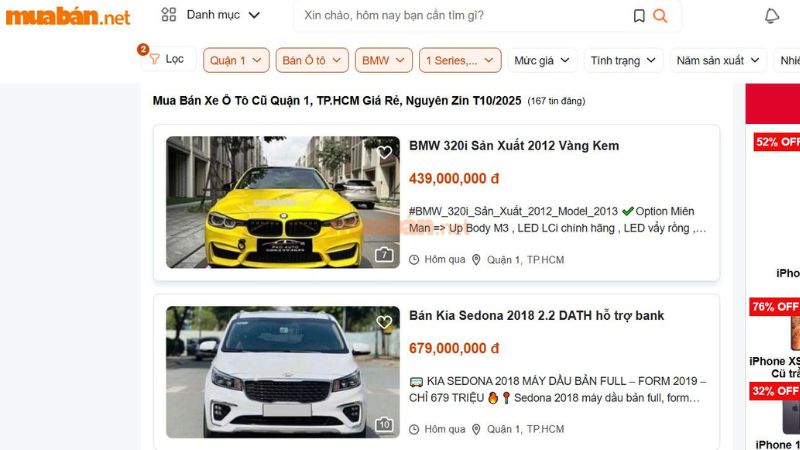800x450 pixels.
Task: Open the Năm sản xuất year filter
Action: tap(718, 60)
